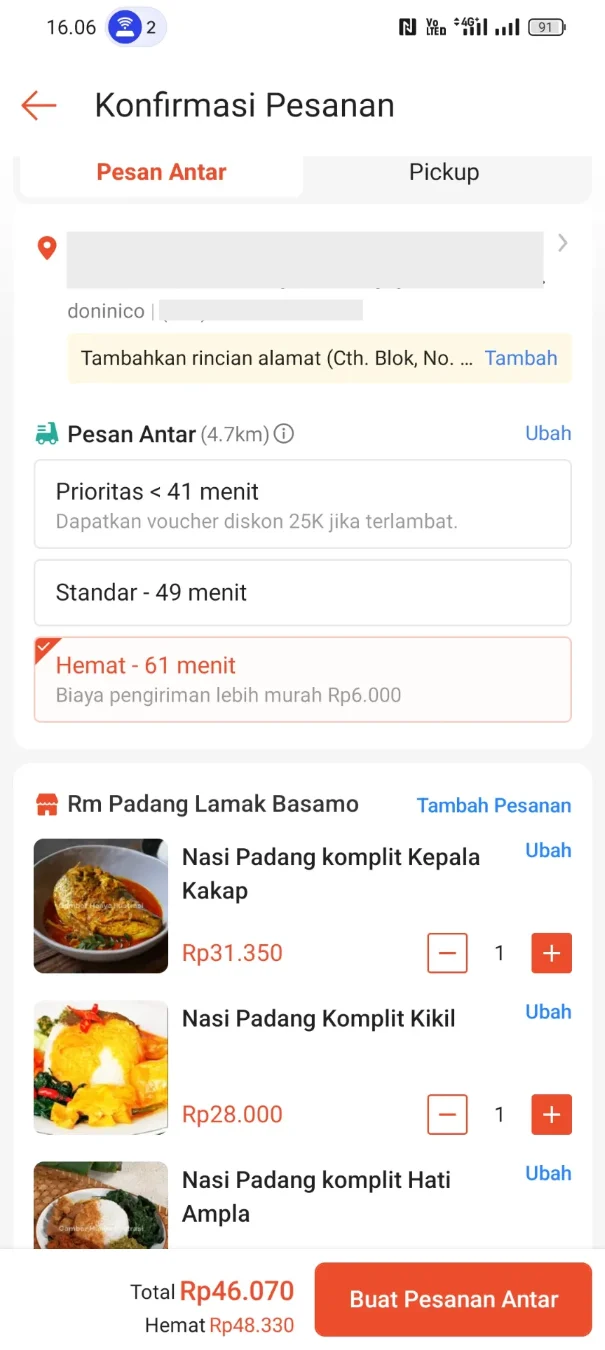
Task: Tap Tambah Pesanan link
Action: (x=494, y=805)
